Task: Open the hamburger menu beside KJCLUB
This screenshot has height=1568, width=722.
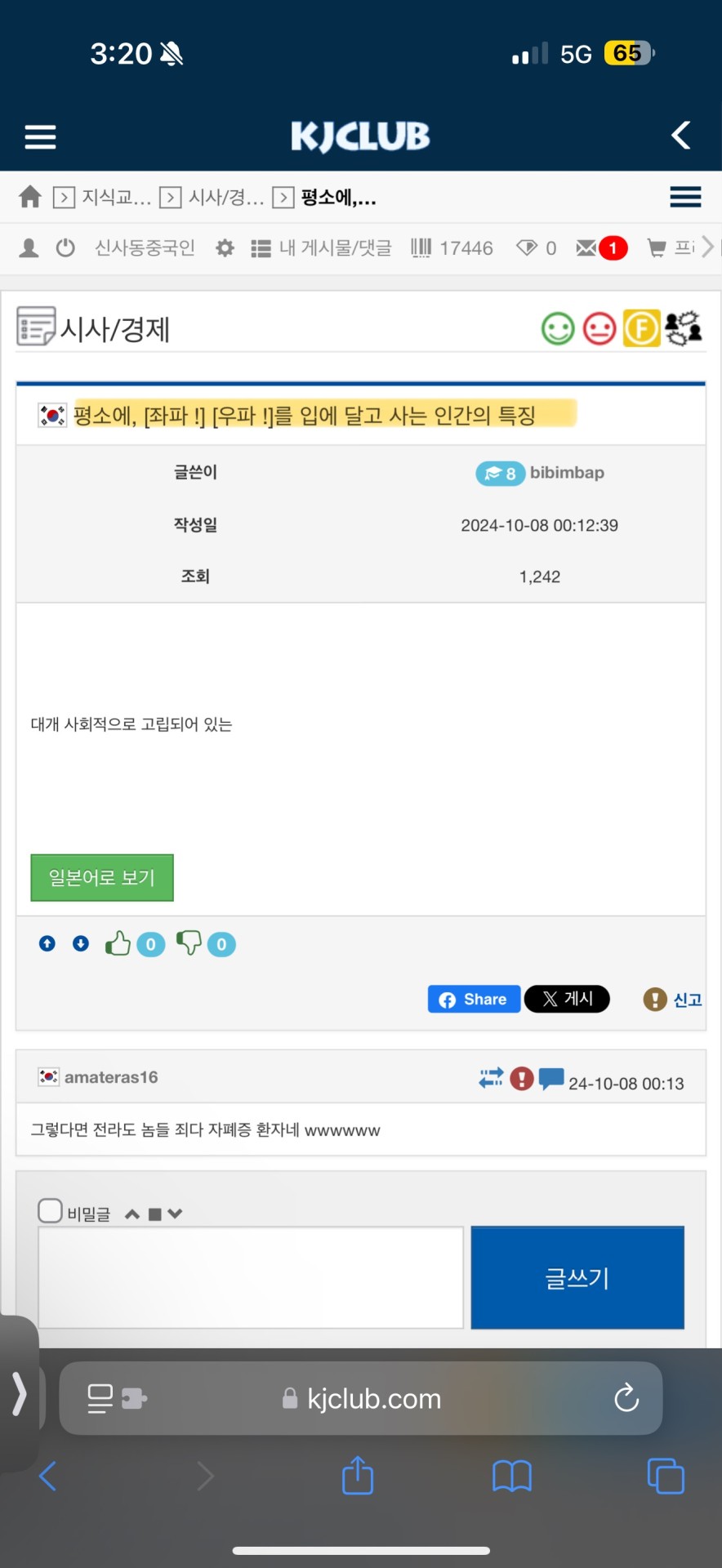Action: tap(40, 136)
